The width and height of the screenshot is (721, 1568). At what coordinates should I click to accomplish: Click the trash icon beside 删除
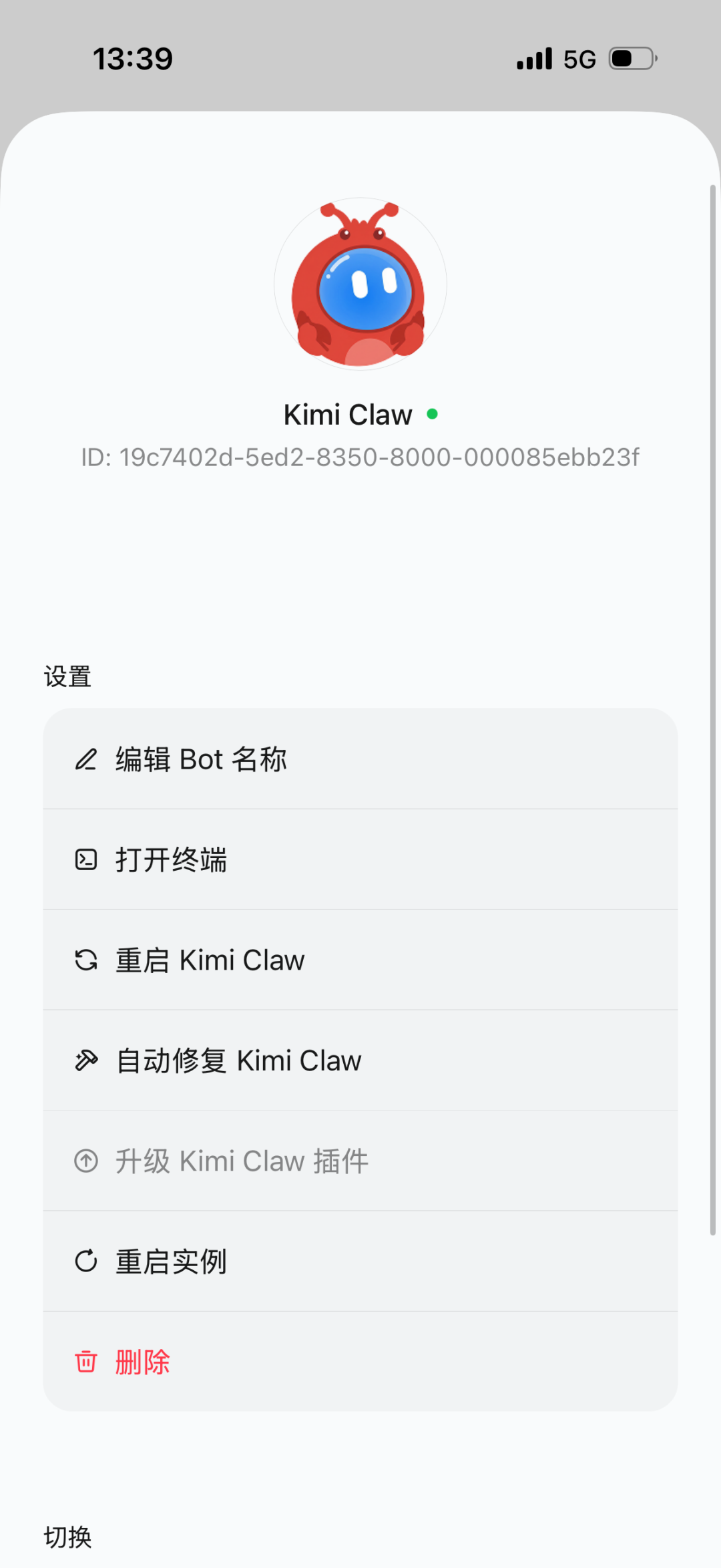[x=85, y=1361]
